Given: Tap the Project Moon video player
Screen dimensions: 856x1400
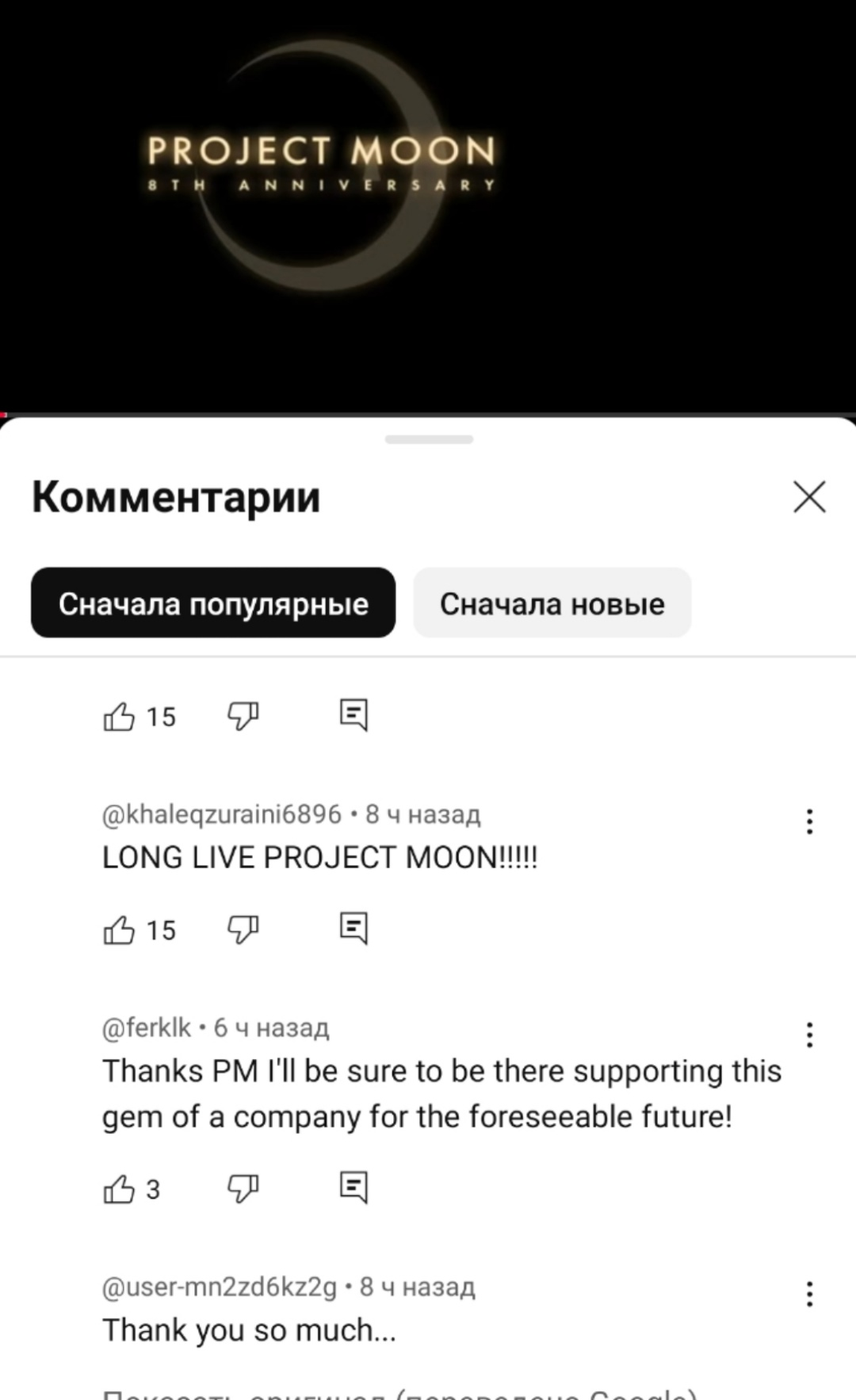Looking at the screenshot, I should [428, 206].
